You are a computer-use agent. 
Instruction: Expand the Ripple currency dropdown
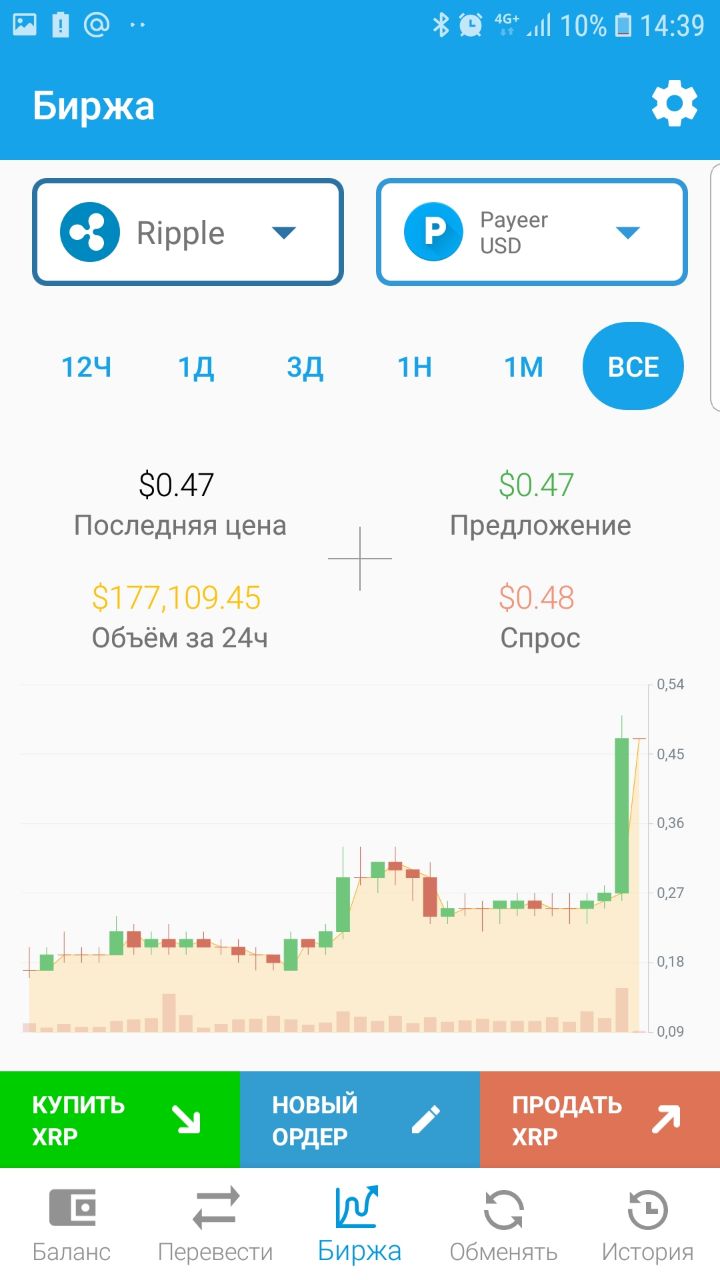coord(188,232)
